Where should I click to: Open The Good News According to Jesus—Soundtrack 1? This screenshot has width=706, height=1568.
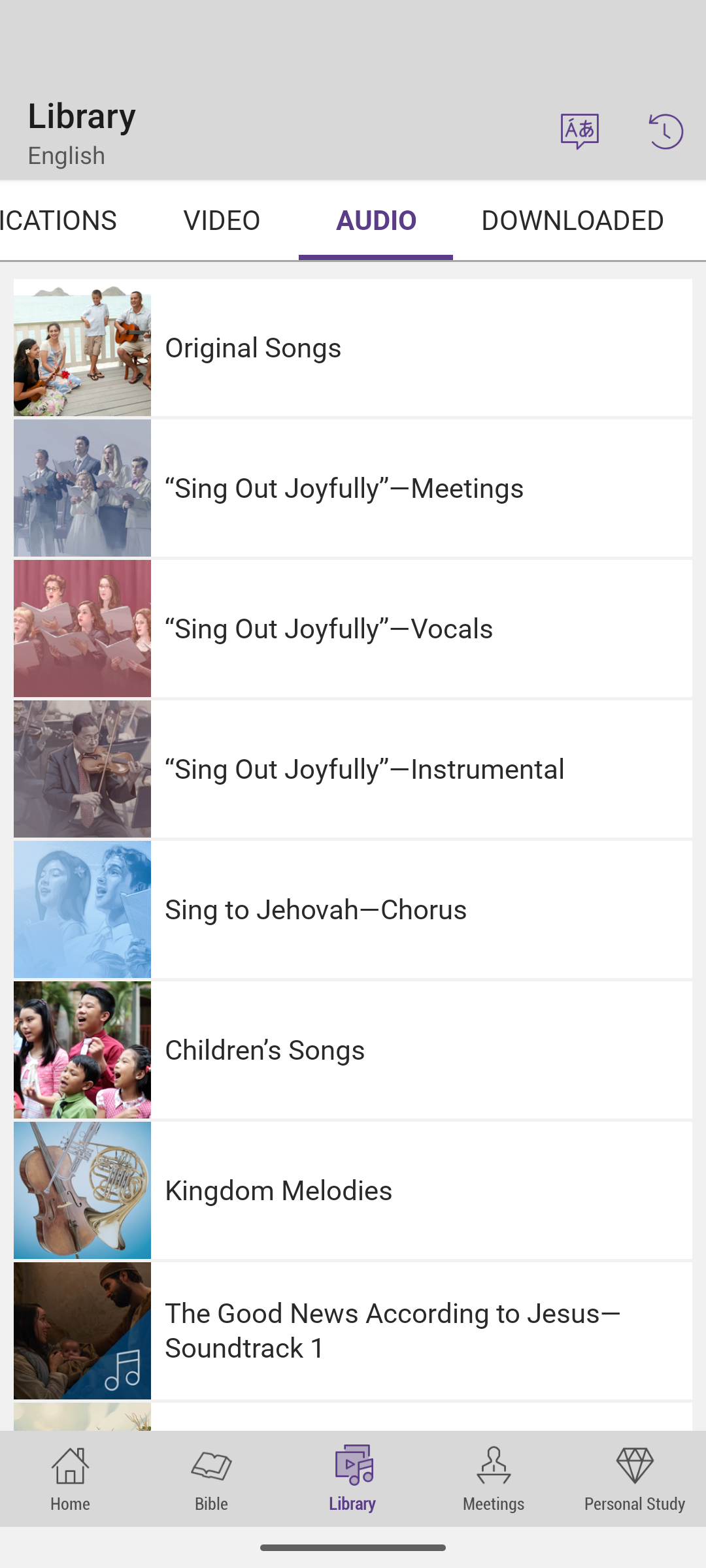coord(353,1331)
